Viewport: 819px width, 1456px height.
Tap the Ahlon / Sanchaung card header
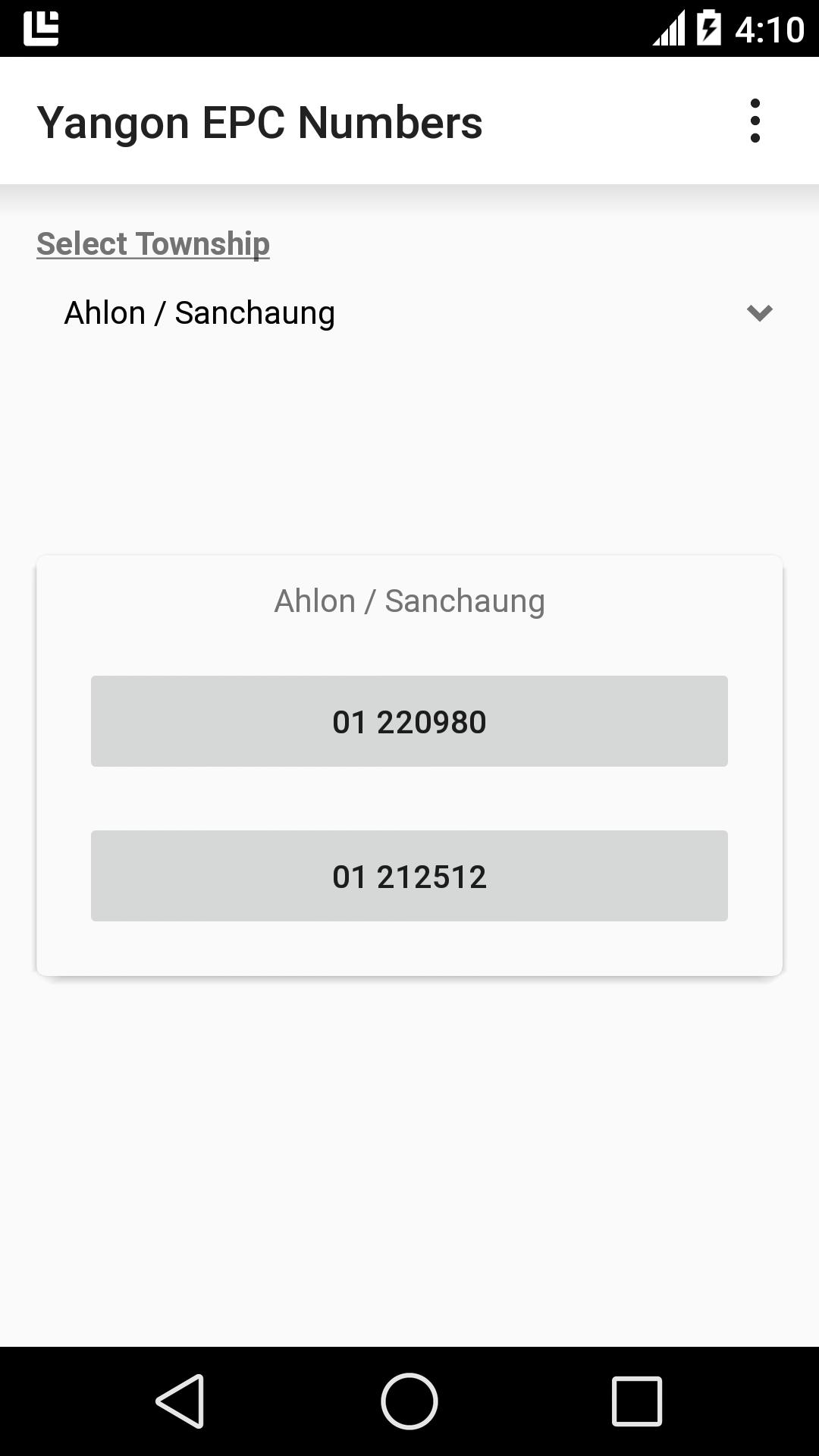[409, 601]
